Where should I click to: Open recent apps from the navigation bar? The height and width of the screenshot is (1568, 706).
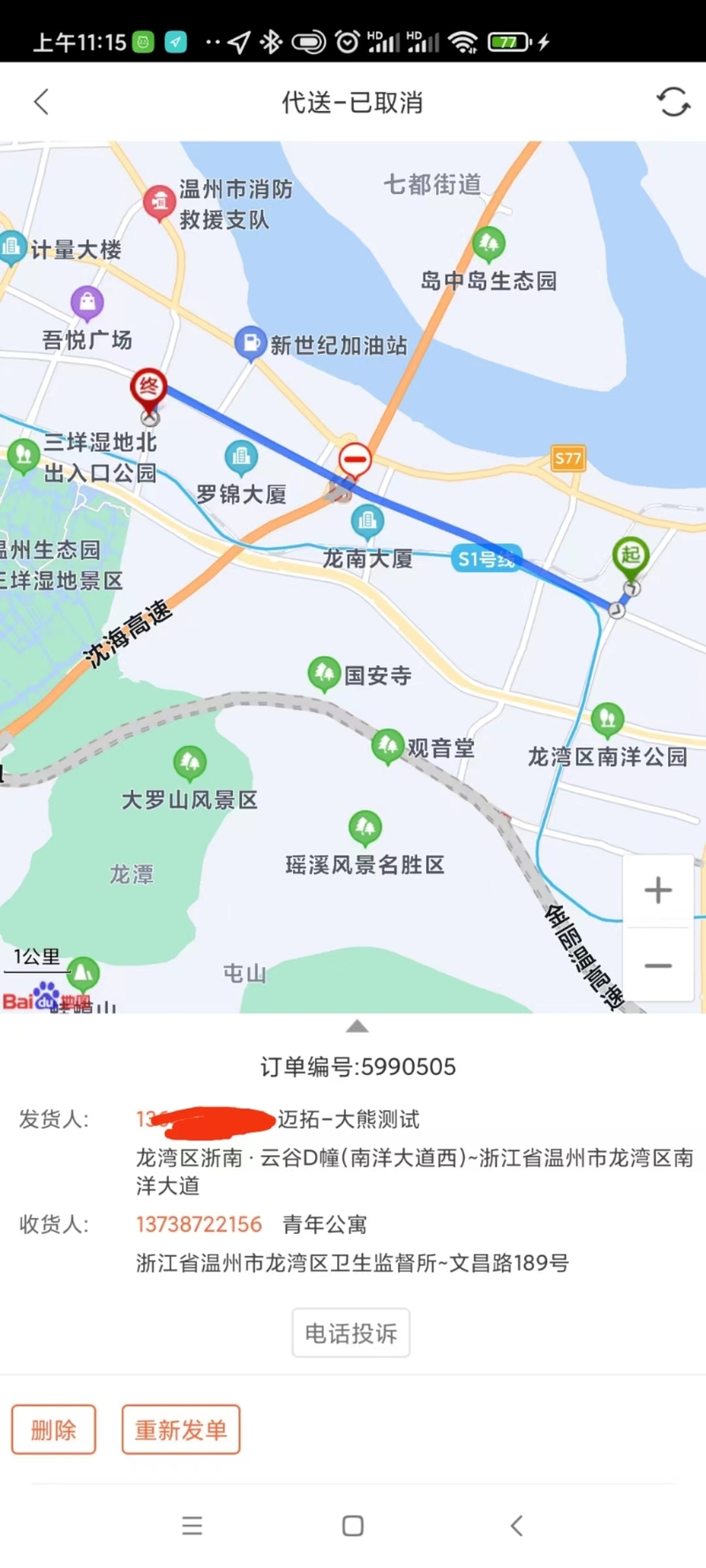[x=192, y=1526]
